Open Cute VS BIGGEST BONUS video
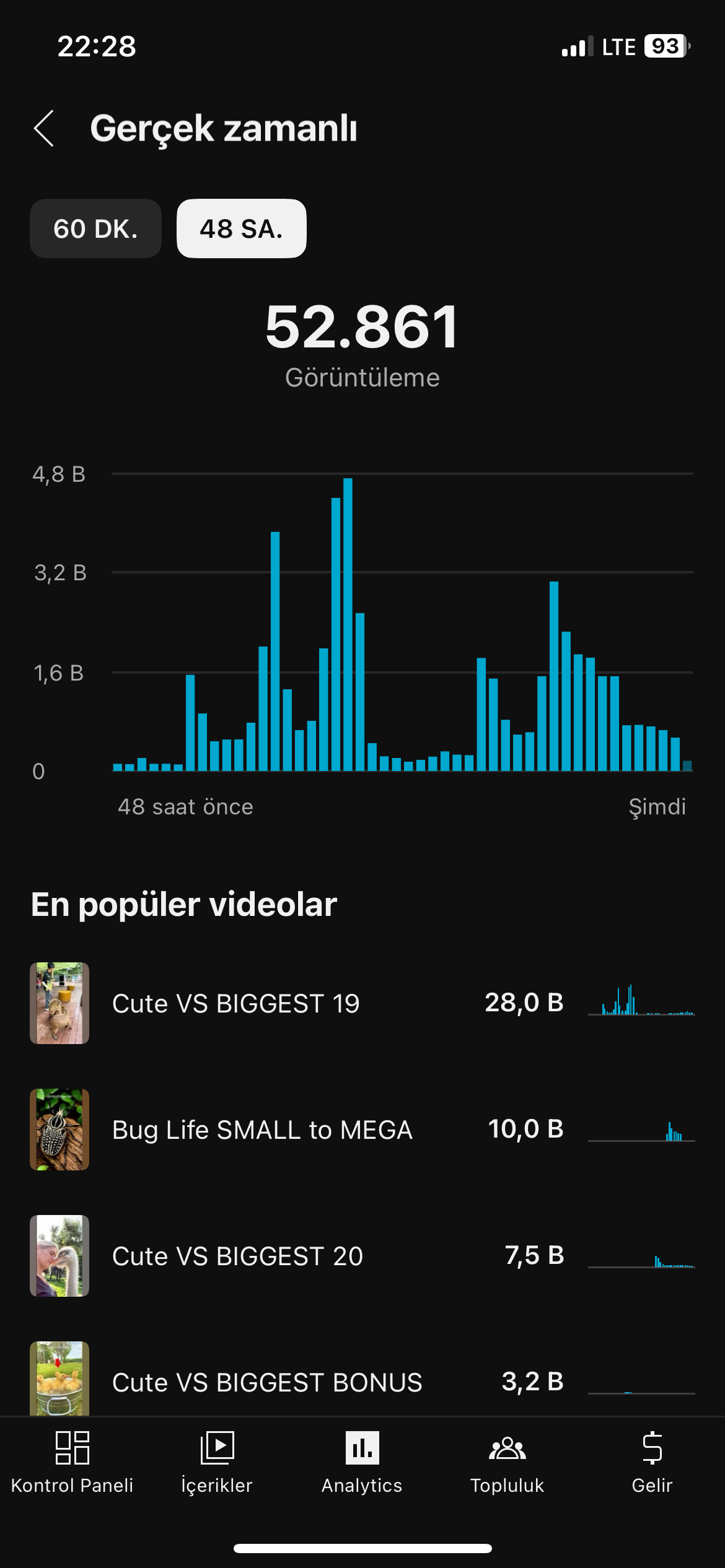This screenshot has height=1568, width=725. pos(362,1381)
